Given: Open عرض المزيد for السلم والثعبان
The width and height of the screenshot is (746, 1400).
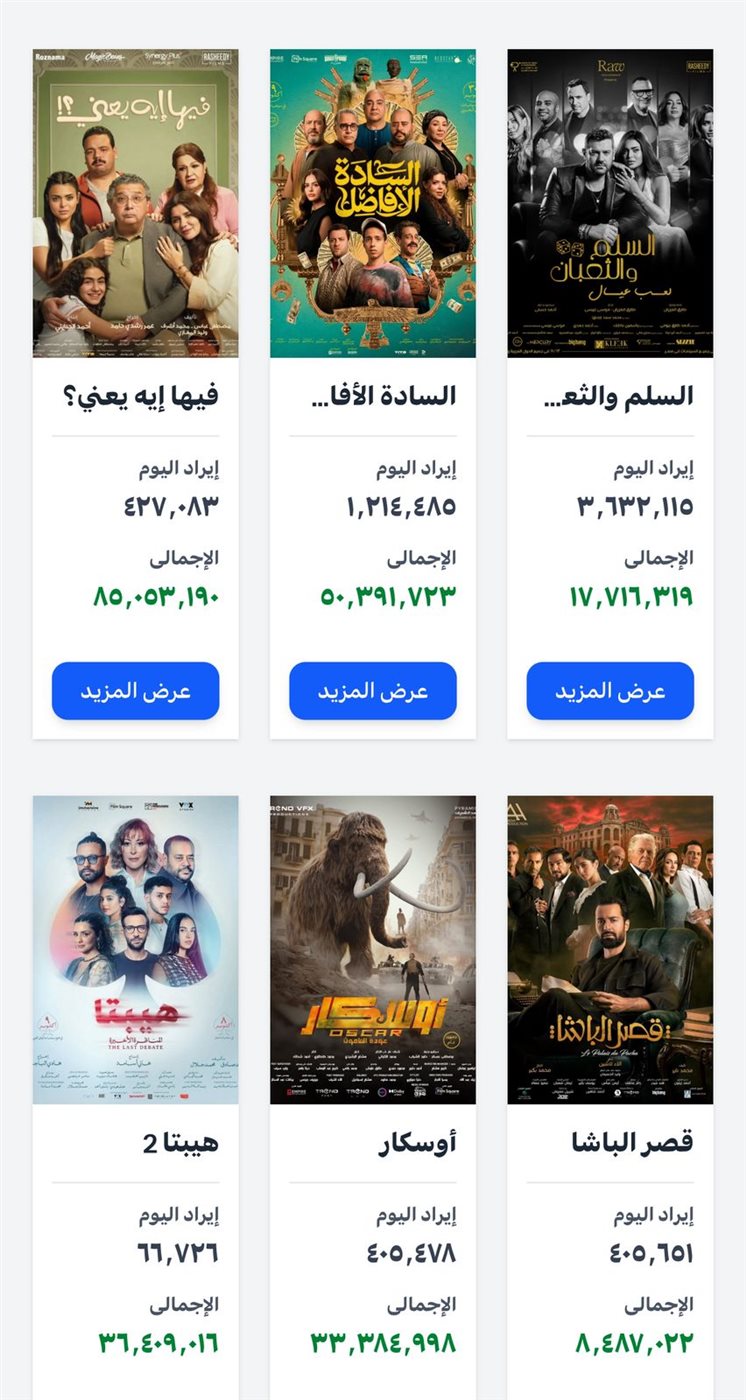Looking at the screenshot, I should [x=610, y=691].
